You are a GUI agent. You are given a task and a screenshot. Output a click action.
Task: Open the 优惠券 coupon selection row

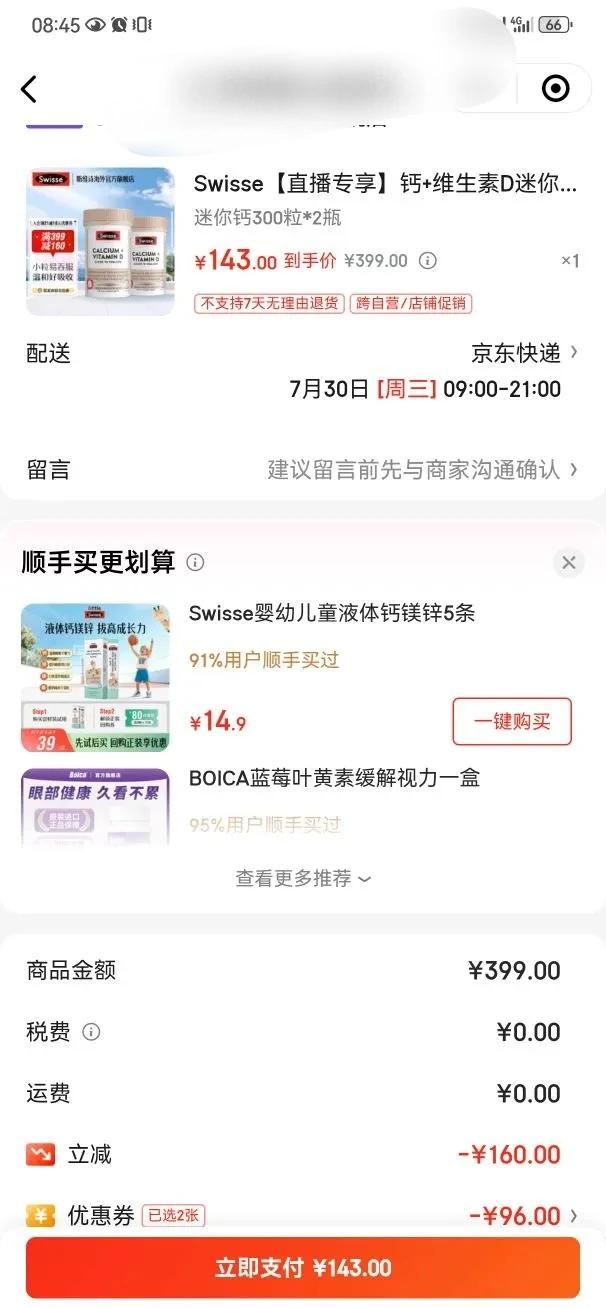click(x=303, y=1216)
